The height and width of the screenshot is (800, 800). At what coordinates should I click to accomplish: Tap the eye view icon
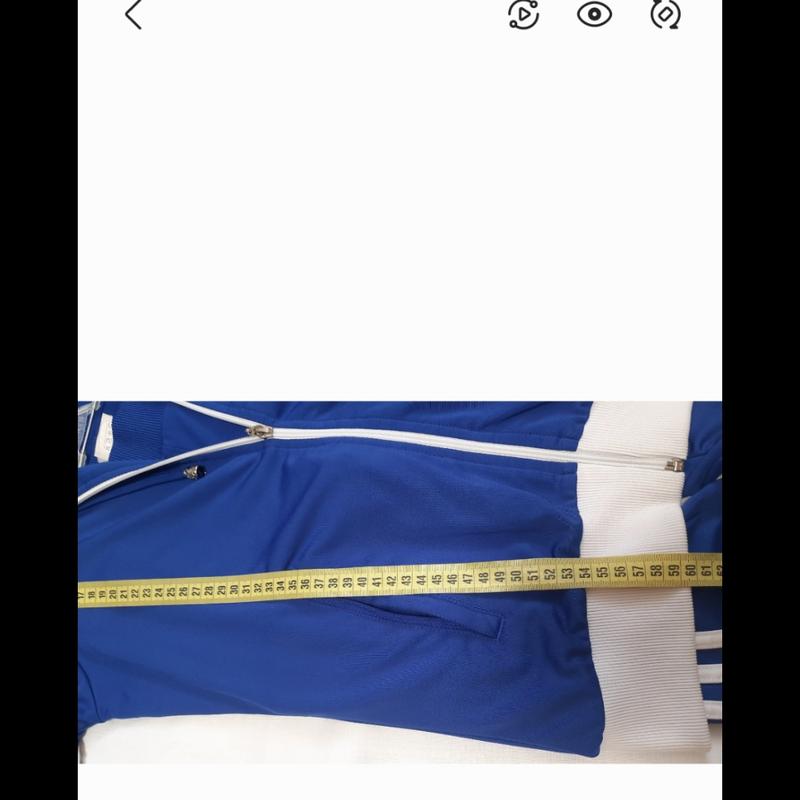[594, 14]
